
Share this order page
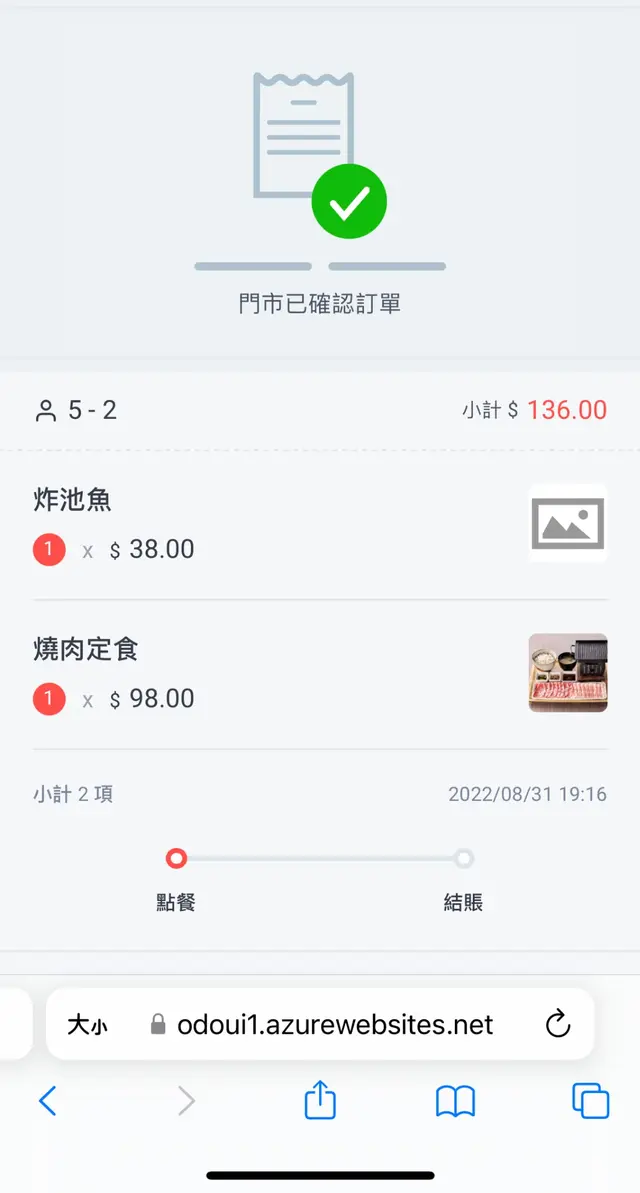pos(320,1100)
